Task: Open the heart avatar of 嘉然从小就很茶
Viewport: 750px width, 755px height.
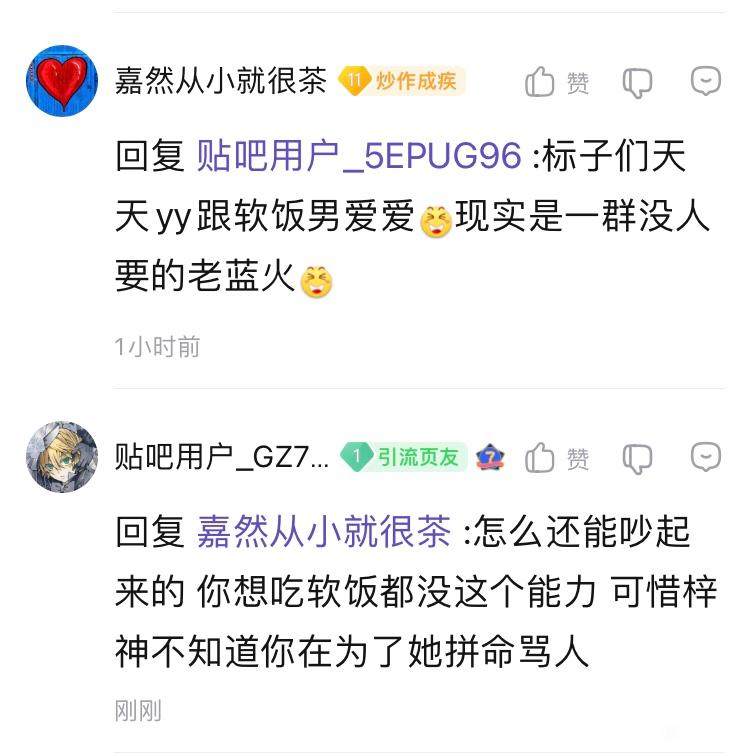Action: [62, 81]
